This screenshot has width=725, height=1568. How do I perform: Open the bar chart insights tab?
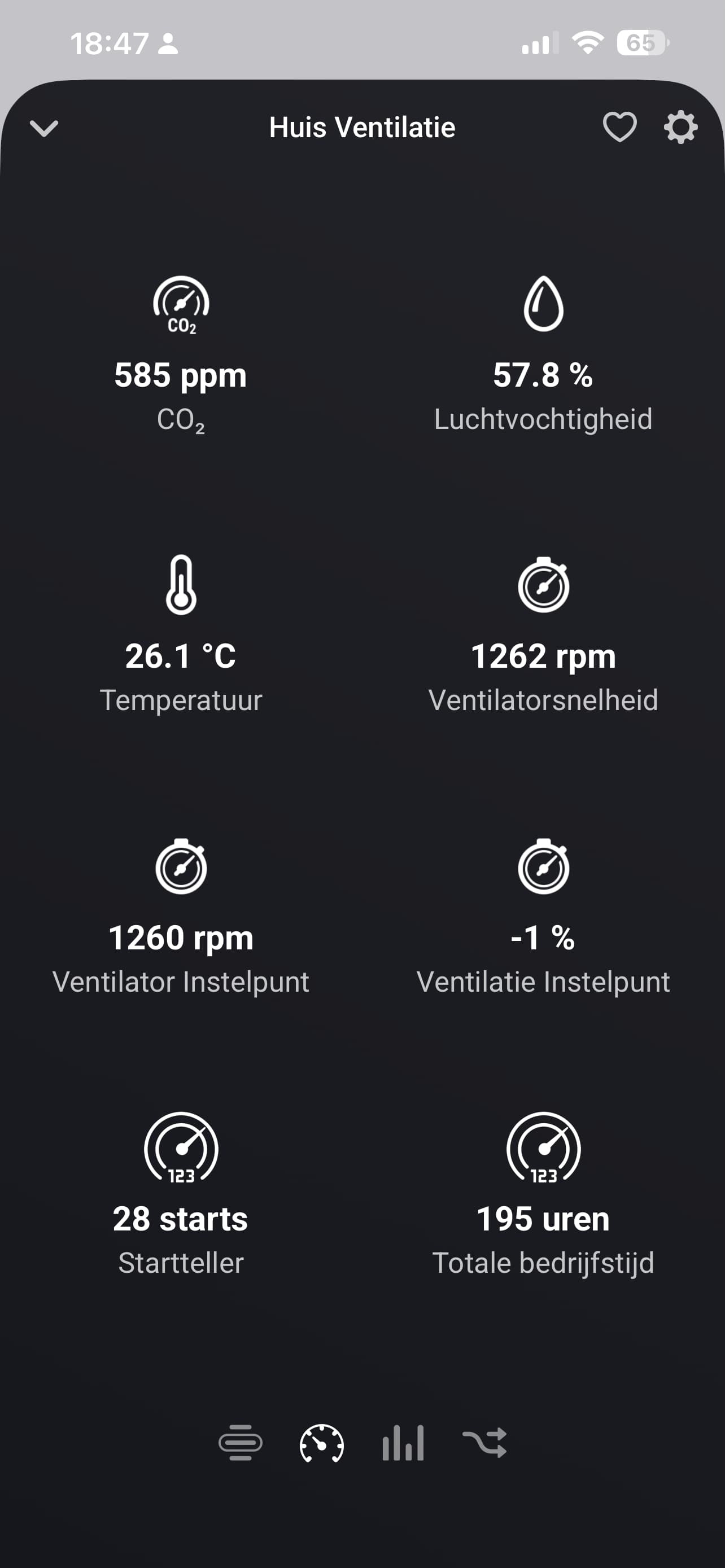pos(403,1442)
